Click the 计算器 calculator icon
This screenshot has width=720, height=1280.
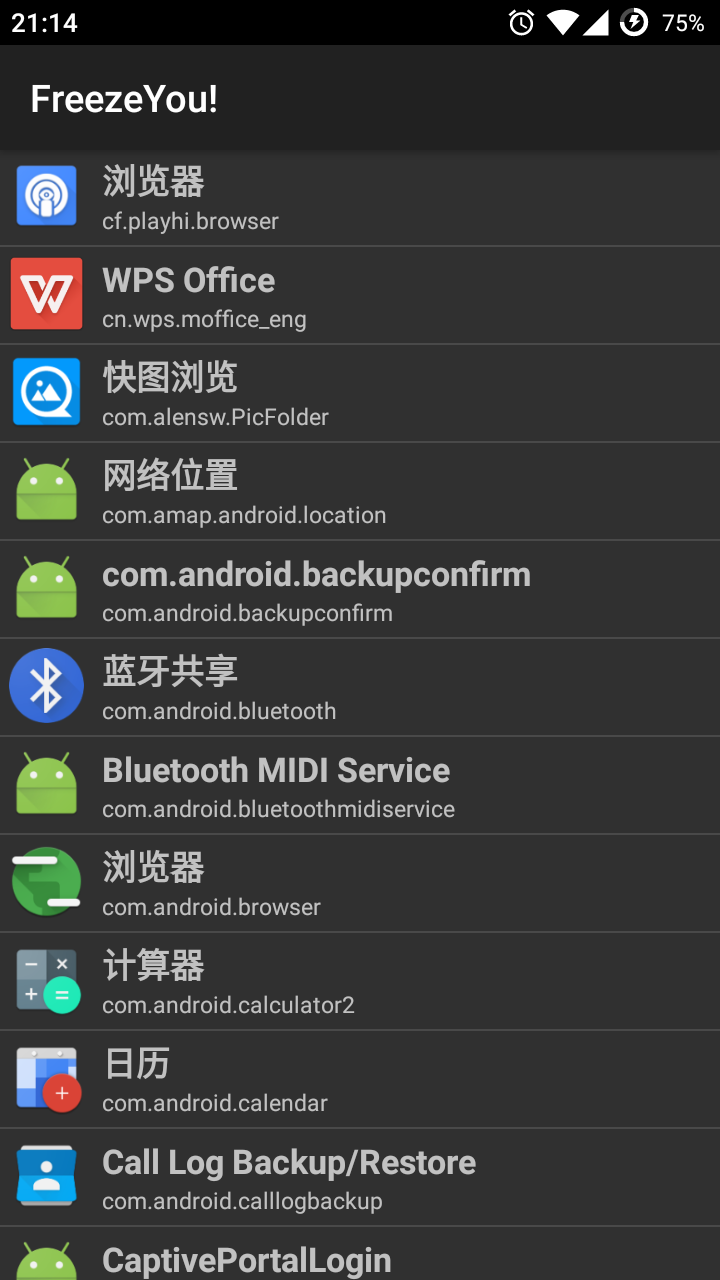point(45,980)
